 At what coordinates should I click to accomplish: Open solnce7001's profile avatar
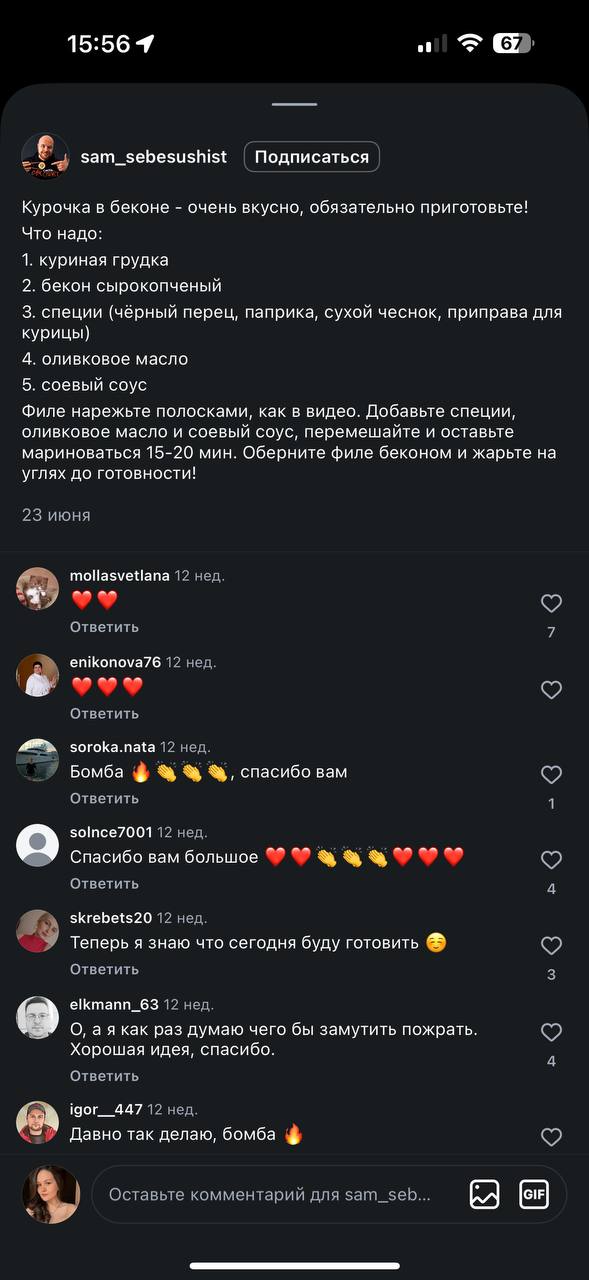point(38,846)
